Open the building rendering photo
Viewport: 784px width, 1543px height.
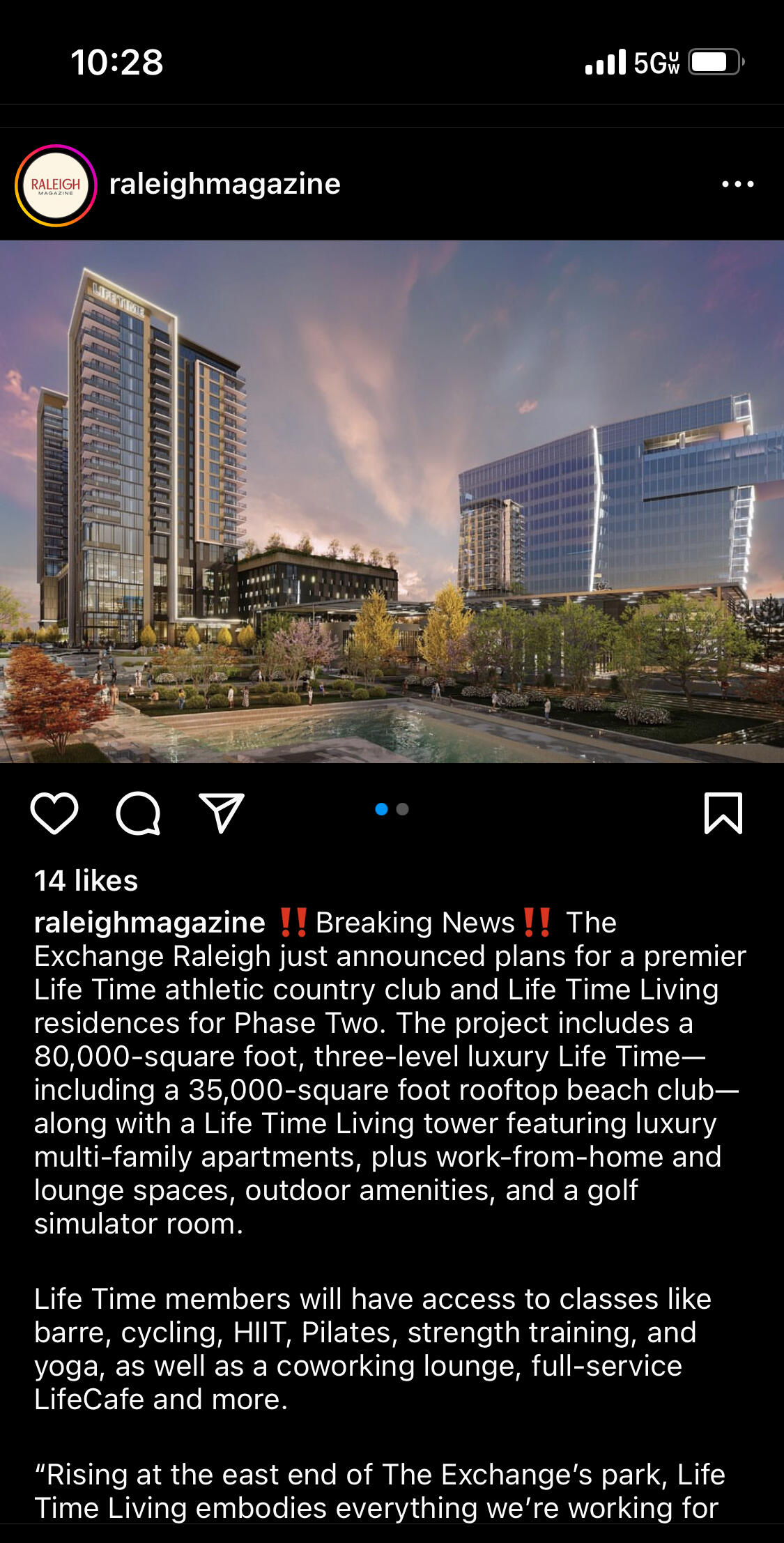coord(392,501)
